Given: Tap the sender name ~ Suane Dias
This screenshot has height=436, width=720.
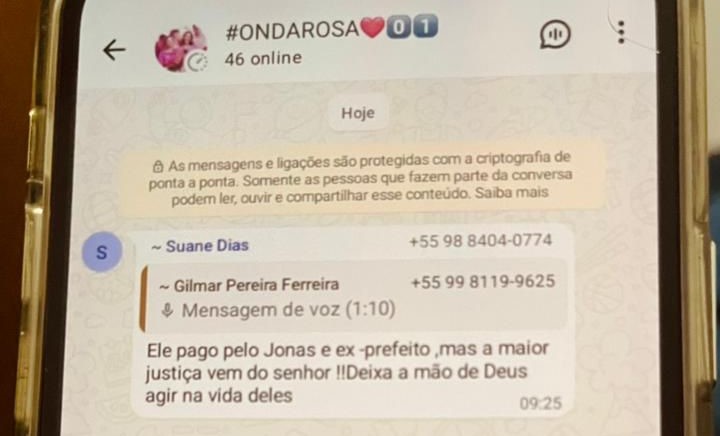Looking at the screenshot, I should pyautogui.click(x=199, y=245).
